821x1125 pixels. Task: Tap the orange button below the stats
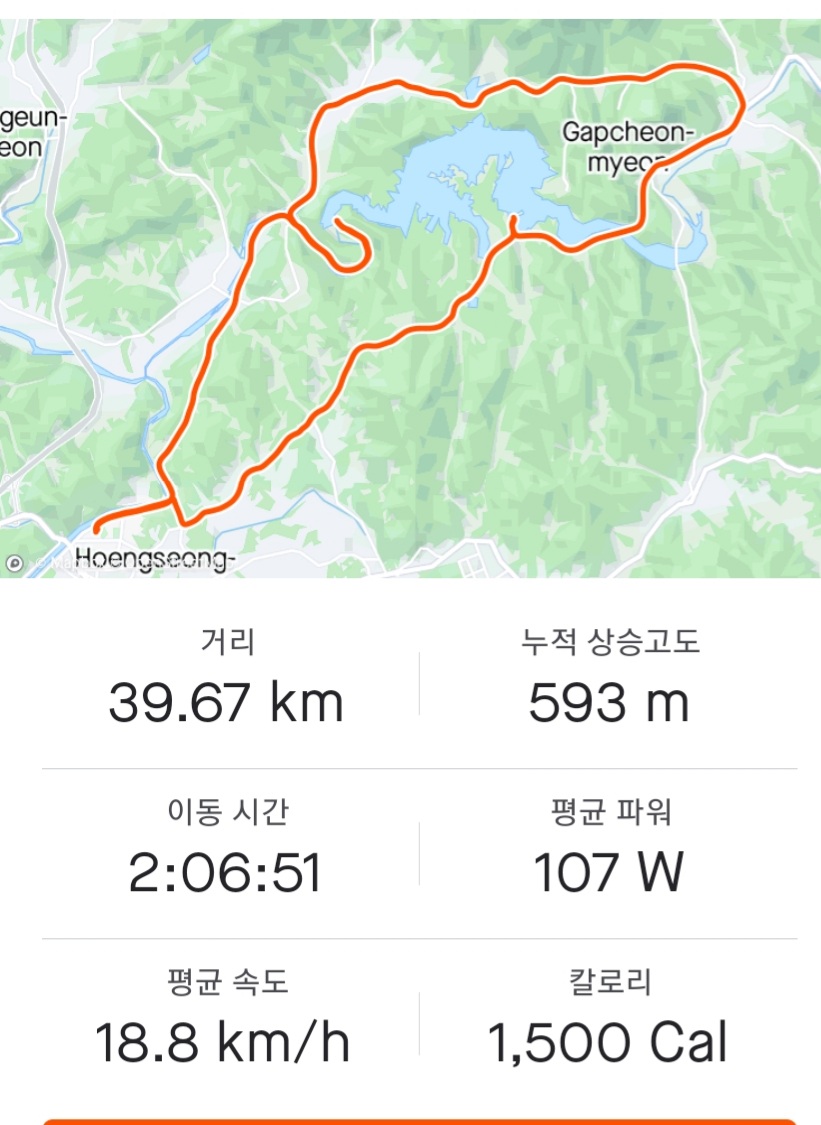420,1121
